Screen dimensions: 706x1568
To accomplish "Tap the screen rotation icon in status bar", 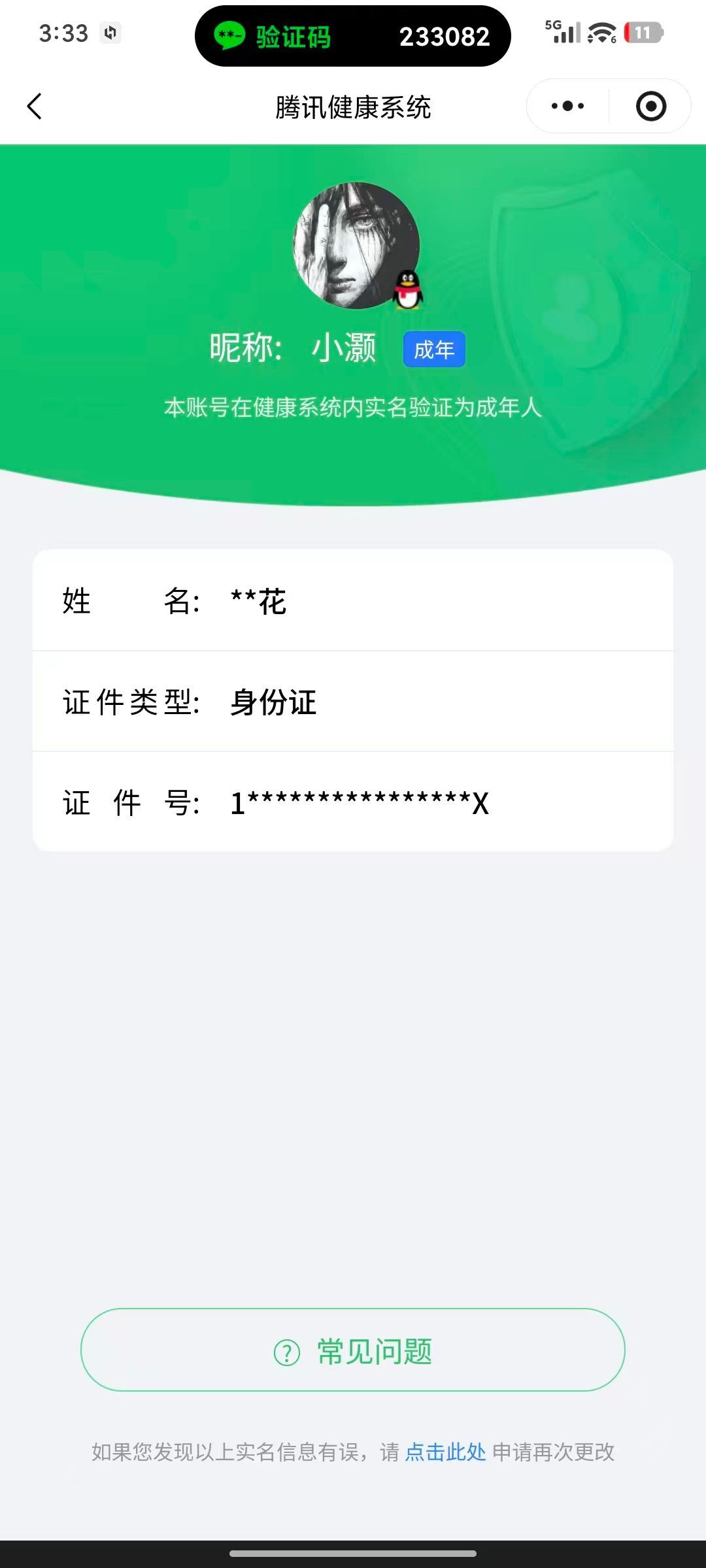I will click(x=109, y=31).
